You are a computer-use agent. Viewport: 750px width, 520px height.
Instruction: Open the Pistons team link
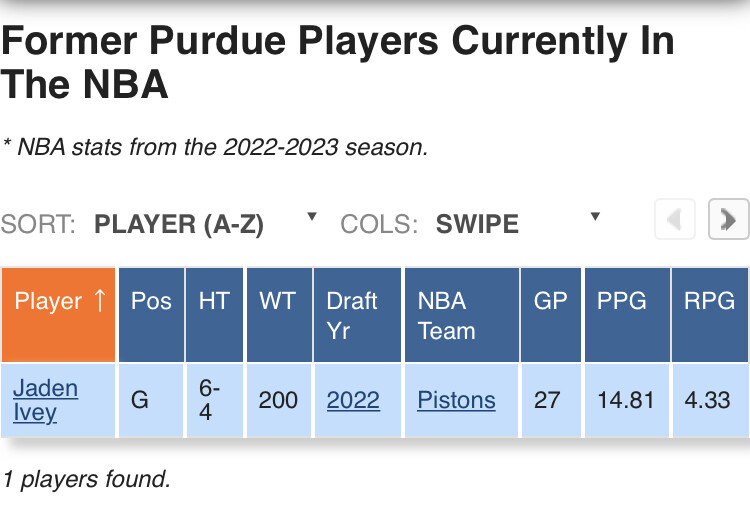point(456,400)
